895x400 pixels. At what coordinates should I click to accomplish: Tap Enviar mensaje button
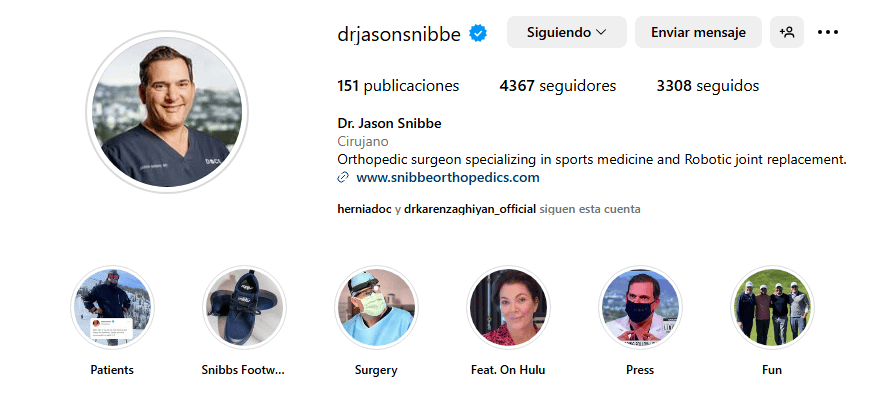click(x=698, y=32)
